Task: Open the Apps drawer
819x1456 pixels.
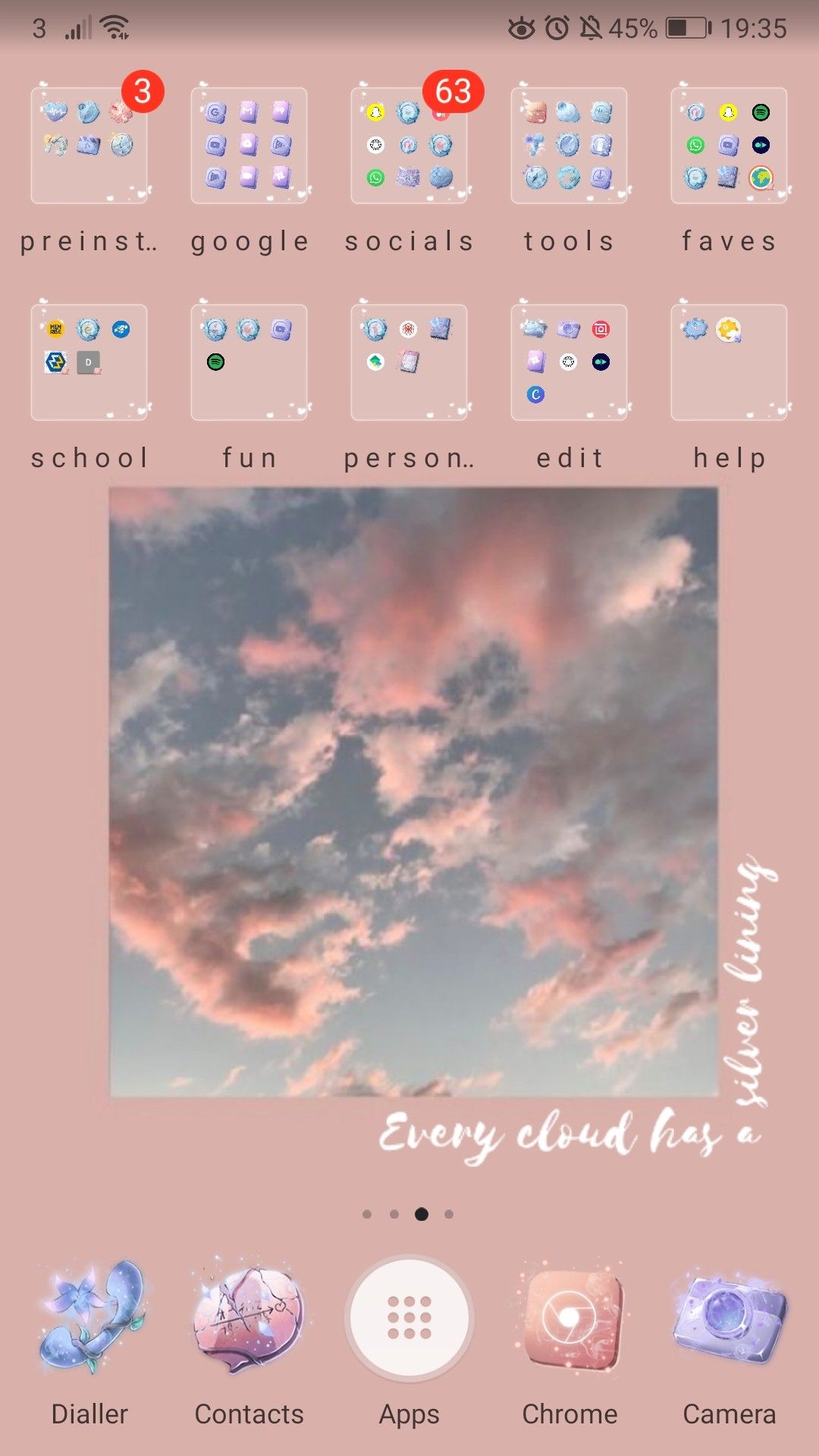Action: pyautogui.click(x=409, y=1319)
